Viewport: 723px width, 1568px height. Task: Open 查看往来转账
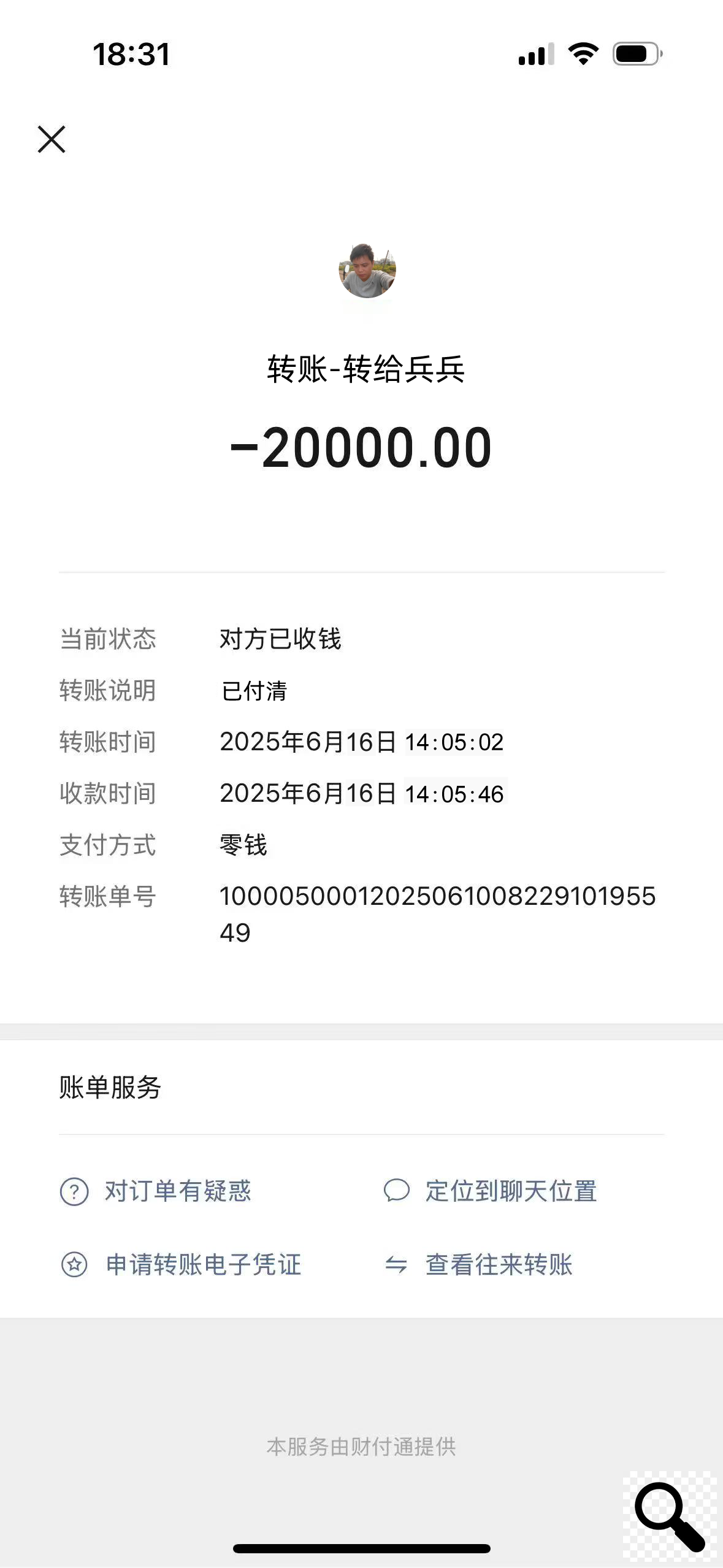478,1265
